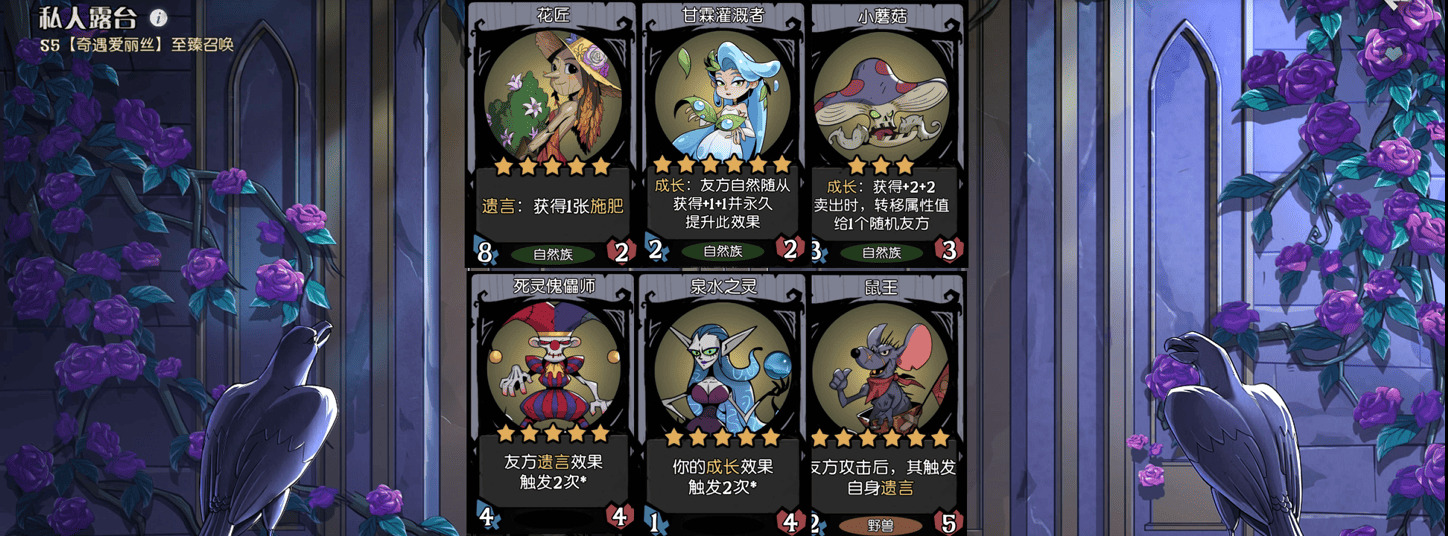View the 死灵傀儡师 card
Screen dimensions: 1448x536
[x=553, y=400]
